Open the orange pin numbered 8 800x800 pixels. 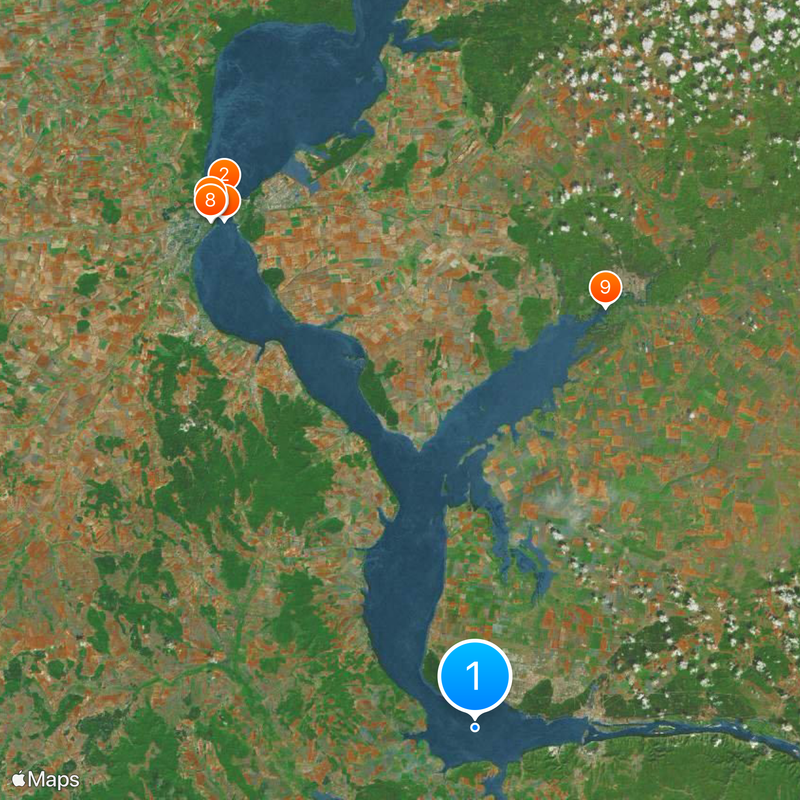click(x=209, y=200)
